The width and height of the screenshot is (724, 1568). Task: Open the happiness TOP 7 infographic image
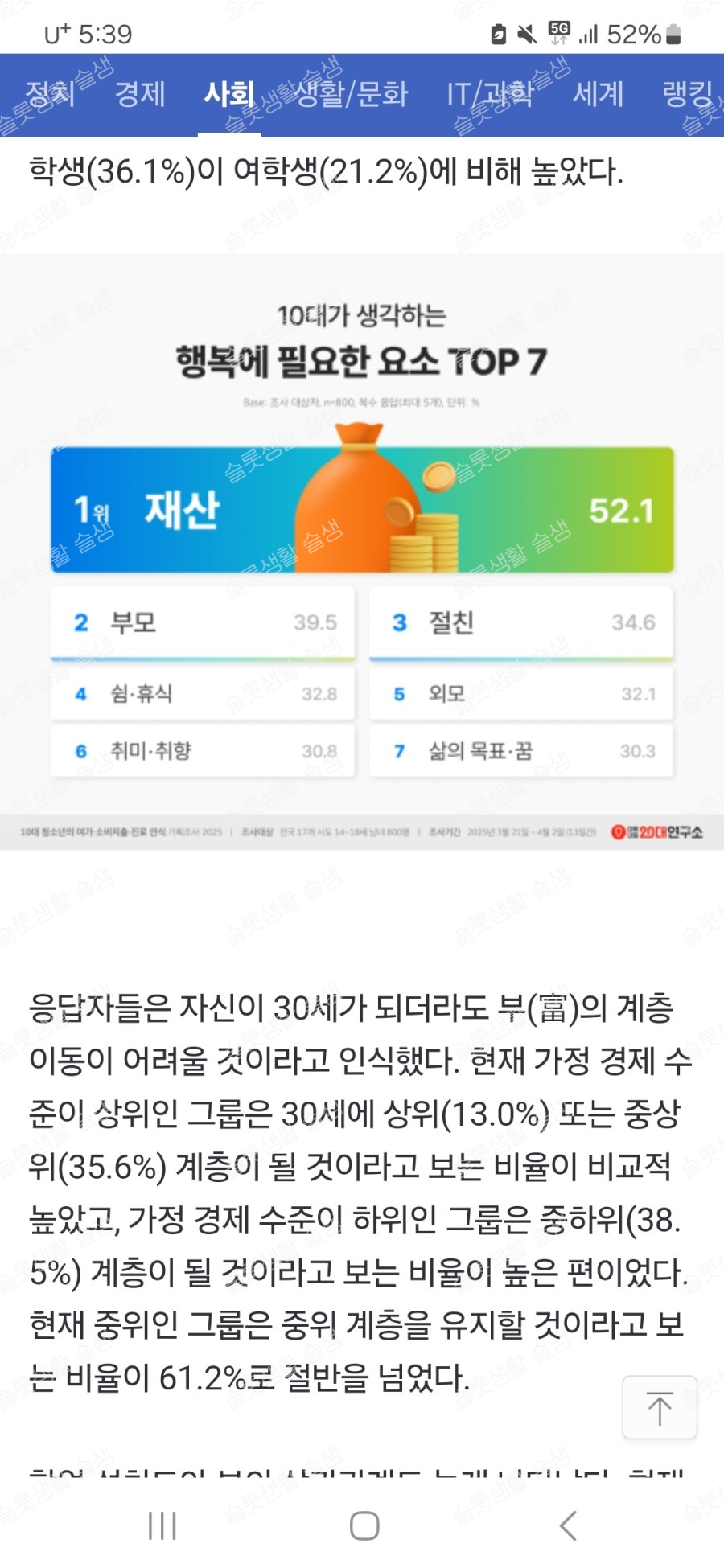[362, 552]
